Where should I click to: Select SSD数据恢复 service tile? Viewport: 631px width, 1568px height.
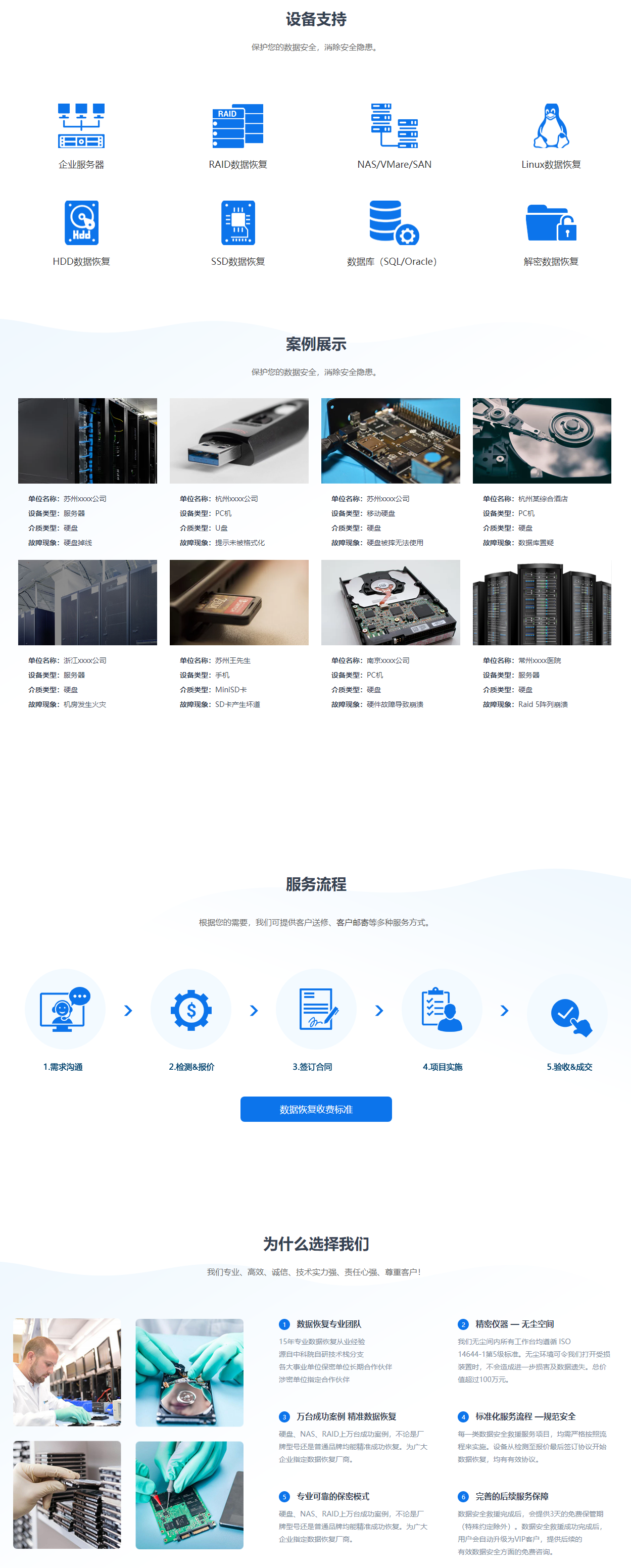pos(238,232)
